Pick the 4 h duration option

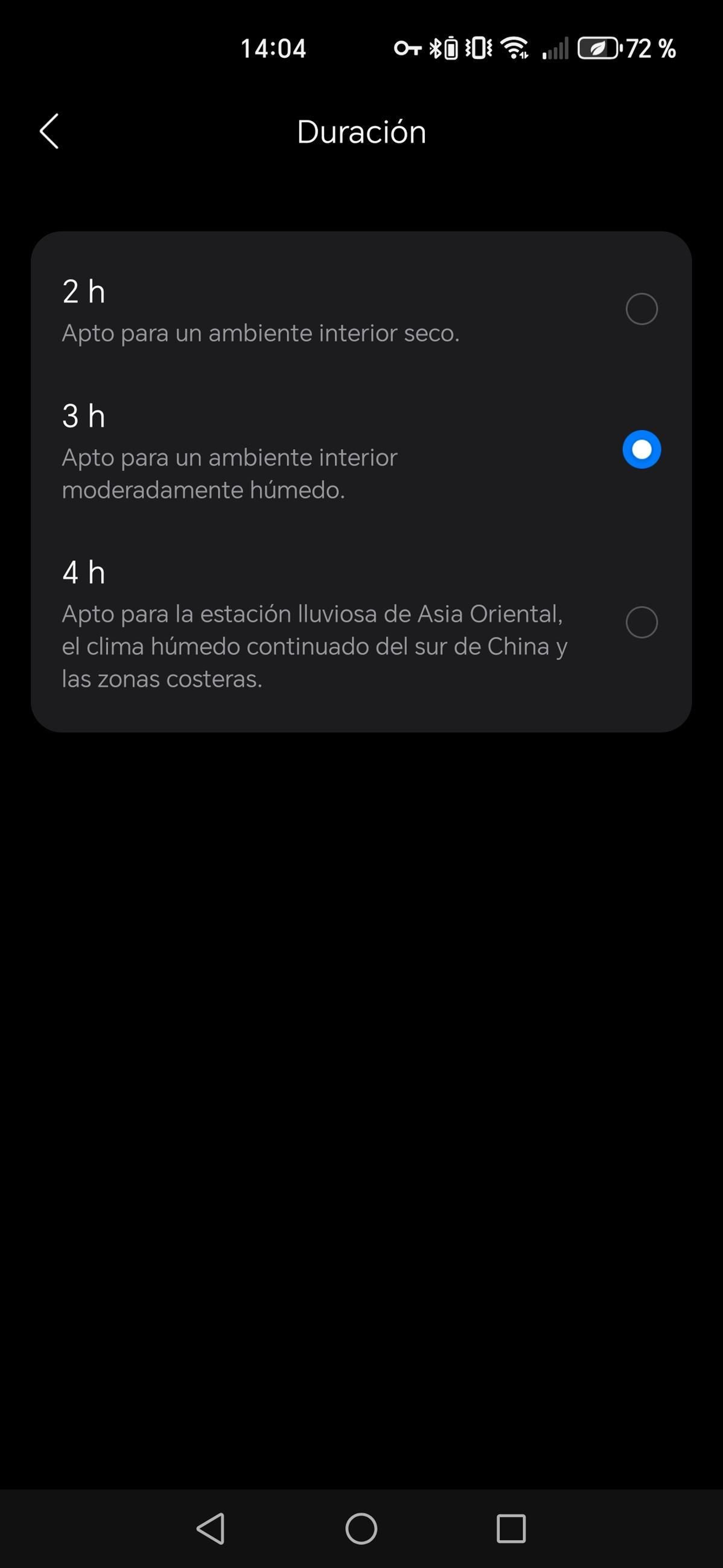point(641,622)
